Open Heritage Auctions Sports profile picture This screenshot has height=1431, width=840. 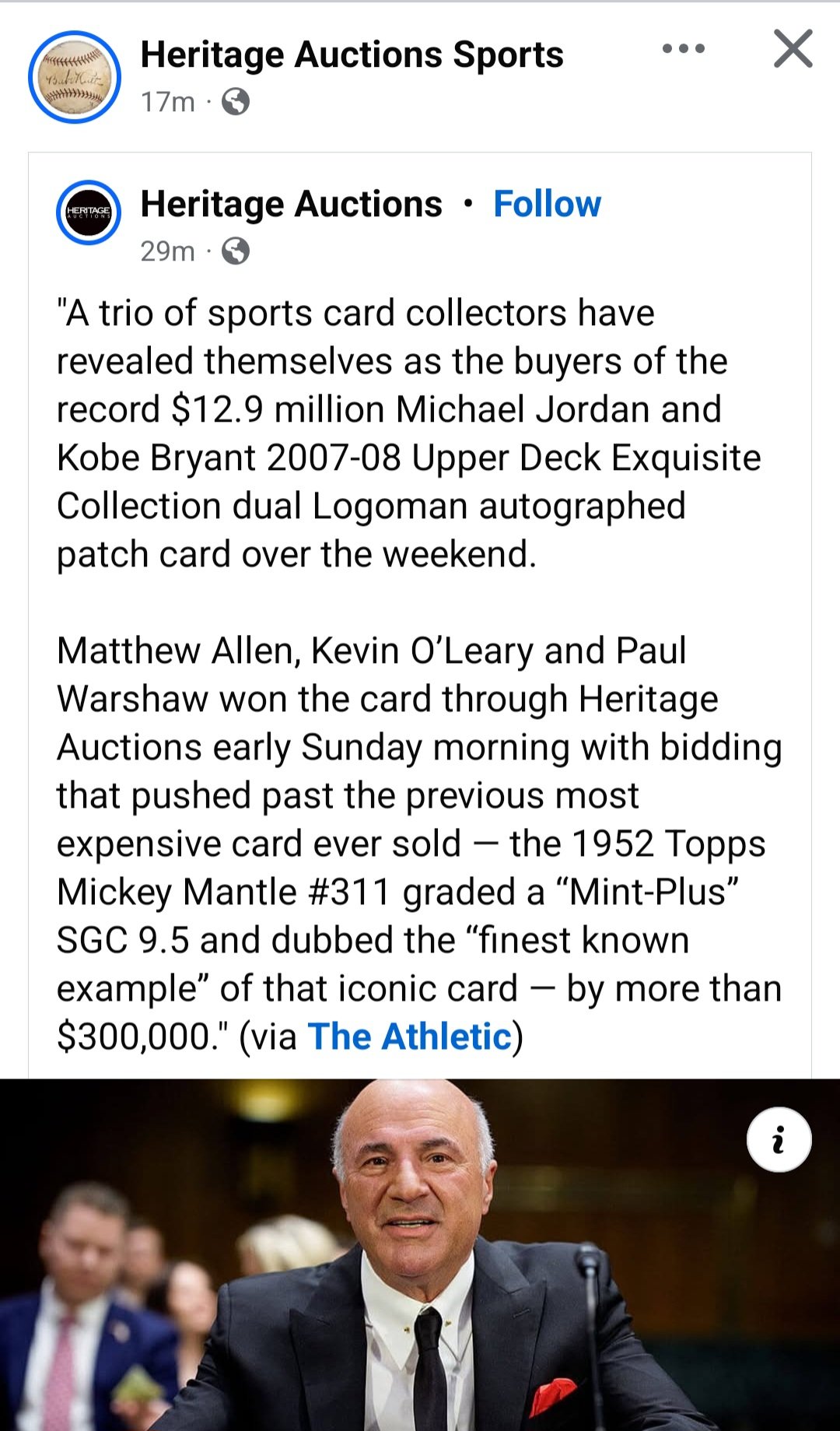pos(75,77)
